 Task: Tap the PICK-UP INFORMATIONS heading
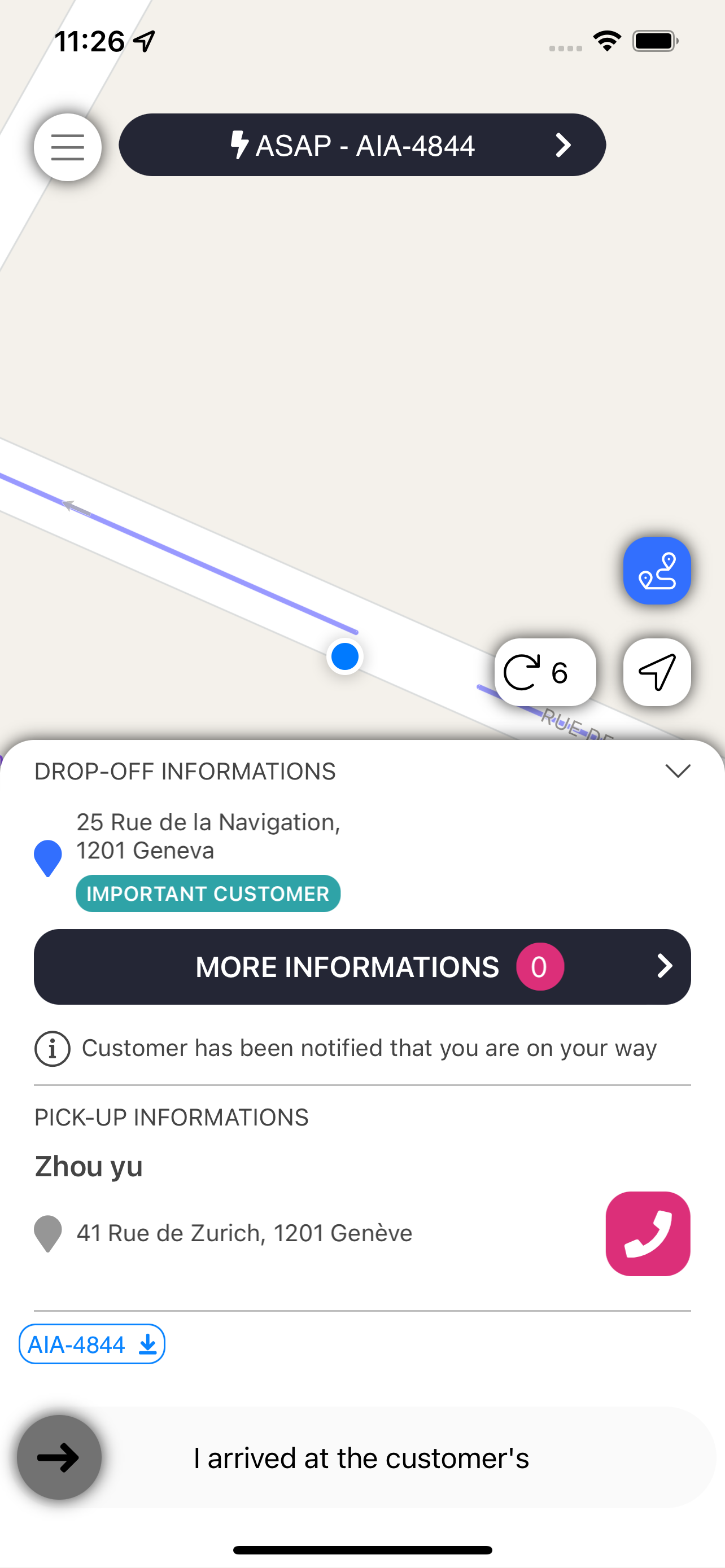tap(171, 1117)
